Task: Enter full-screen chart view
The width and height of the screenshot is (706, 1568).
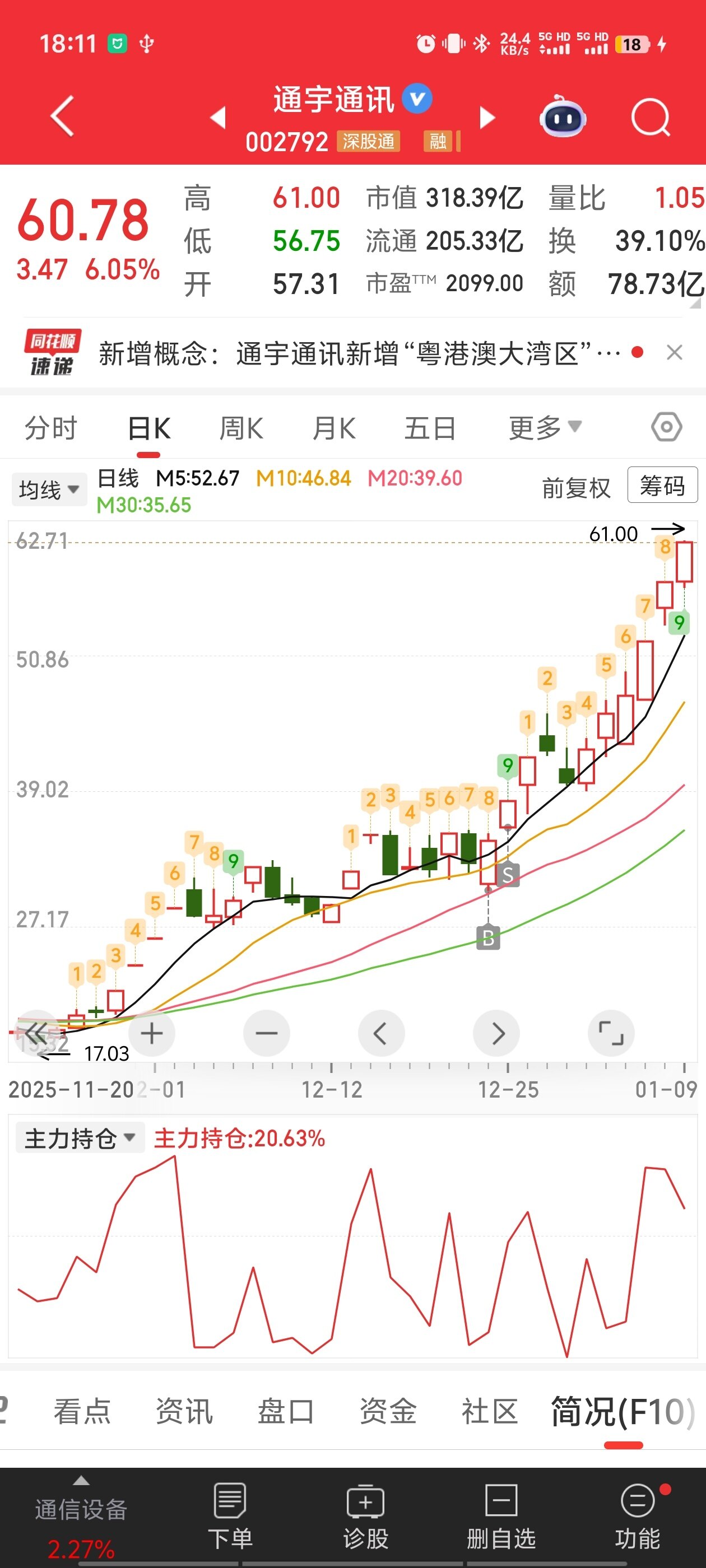Action: point(611,1034)
